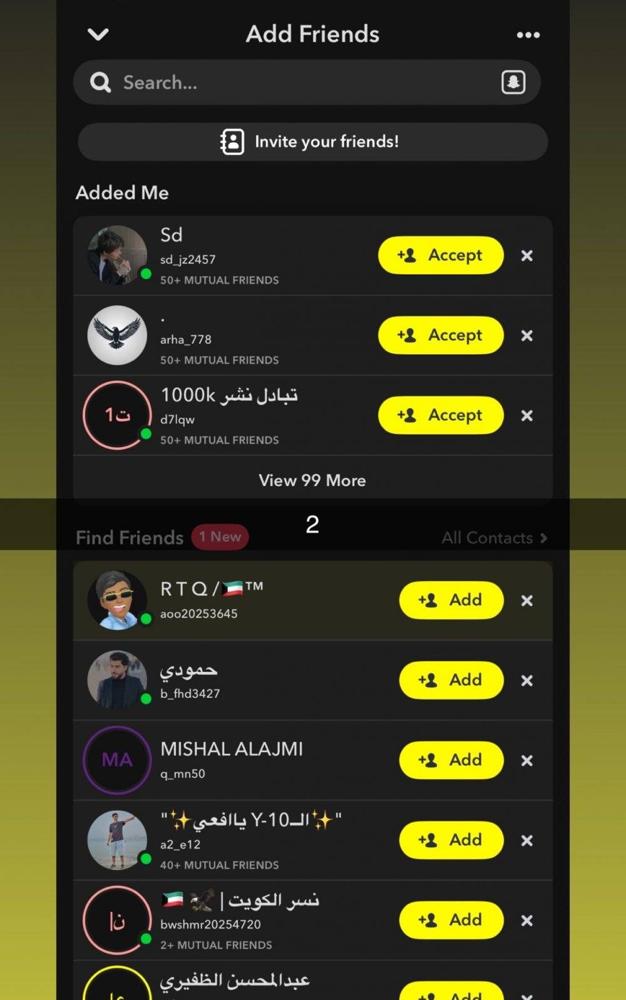Accept the friend request from d7lqw
This screenshot has height=1000, width=626.
(x=440, y=416)
